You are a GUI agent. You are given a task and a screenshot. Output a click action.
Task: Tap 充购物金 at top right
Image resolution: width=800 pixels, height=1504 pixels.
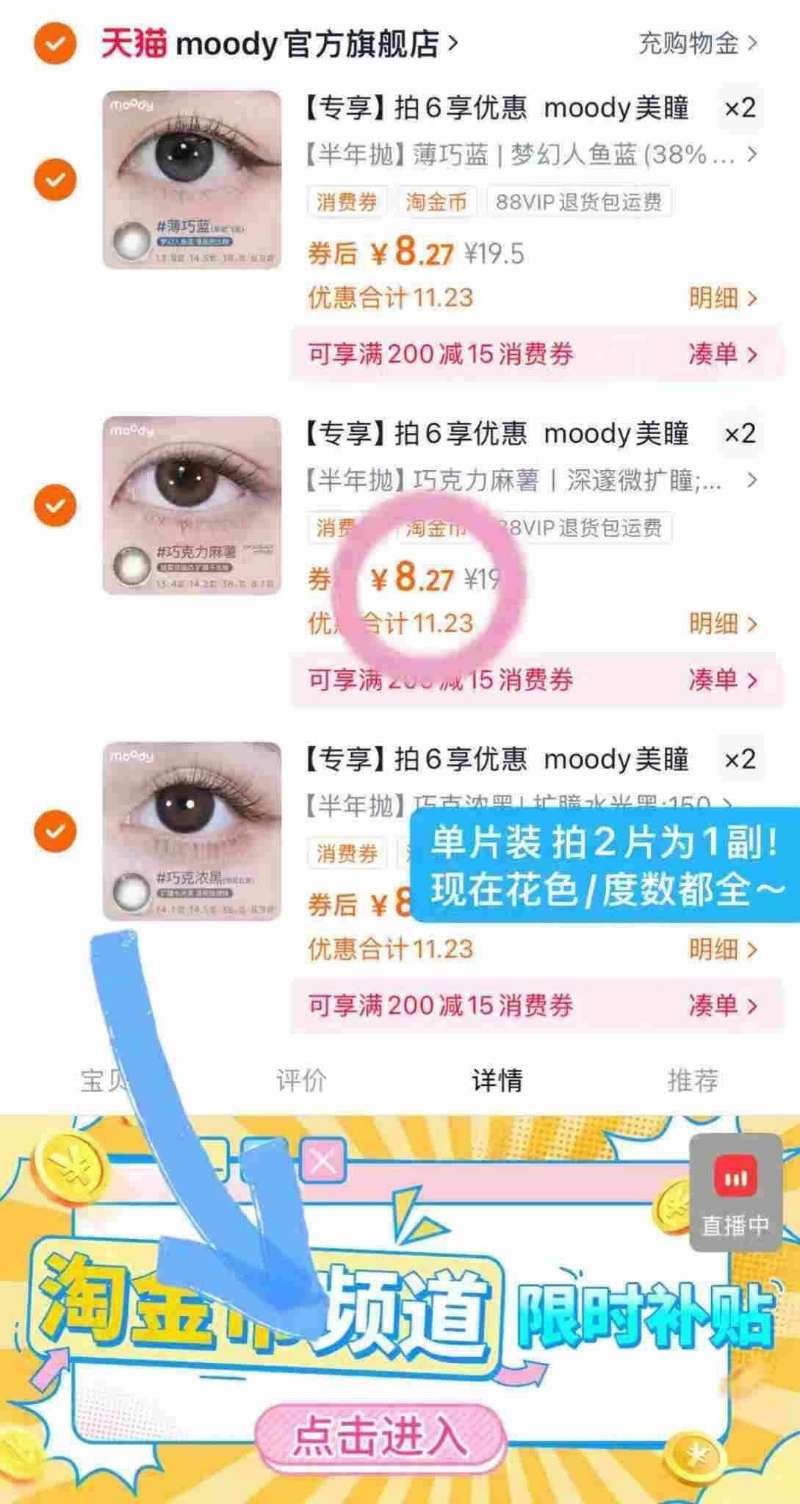[x=690, y=45]
